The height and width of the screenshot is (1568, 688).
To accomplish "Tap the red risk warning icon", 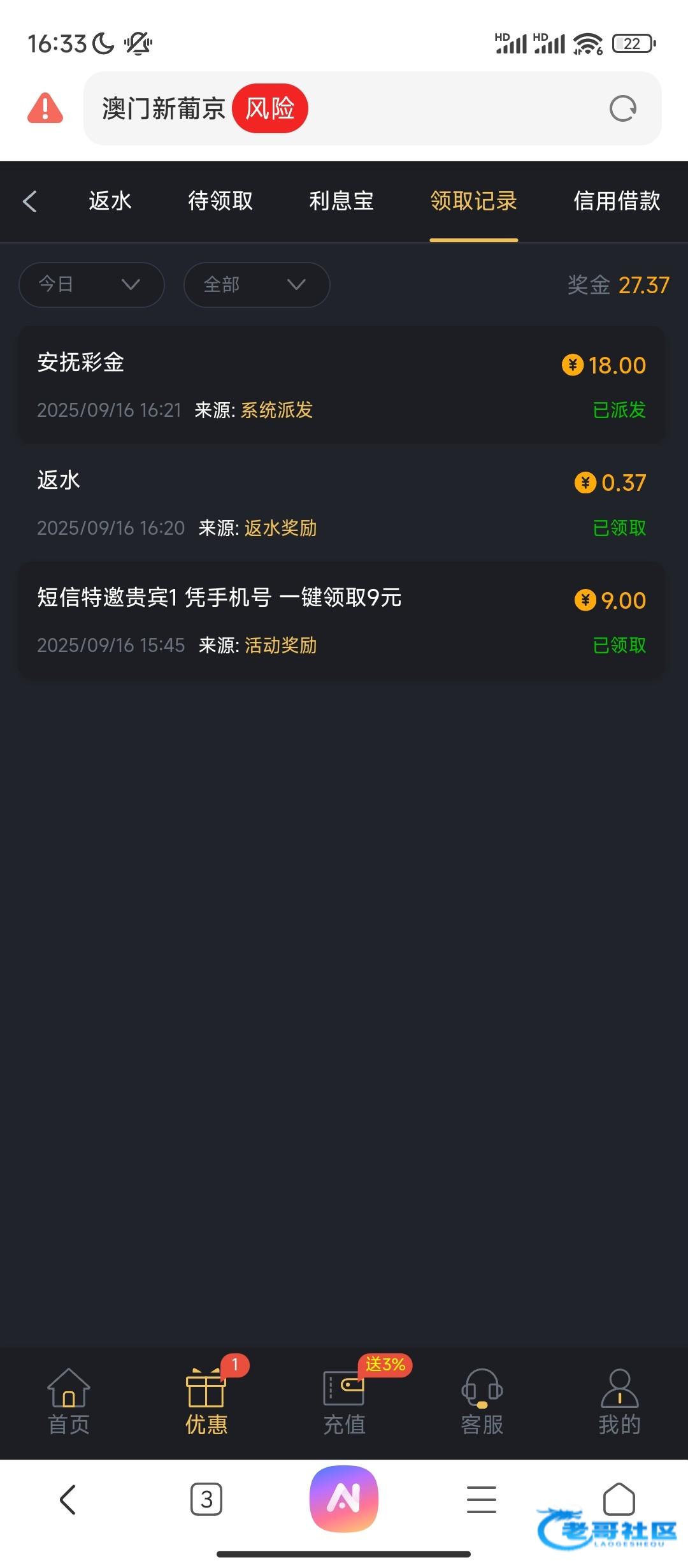I will click(x=45, y=108).
